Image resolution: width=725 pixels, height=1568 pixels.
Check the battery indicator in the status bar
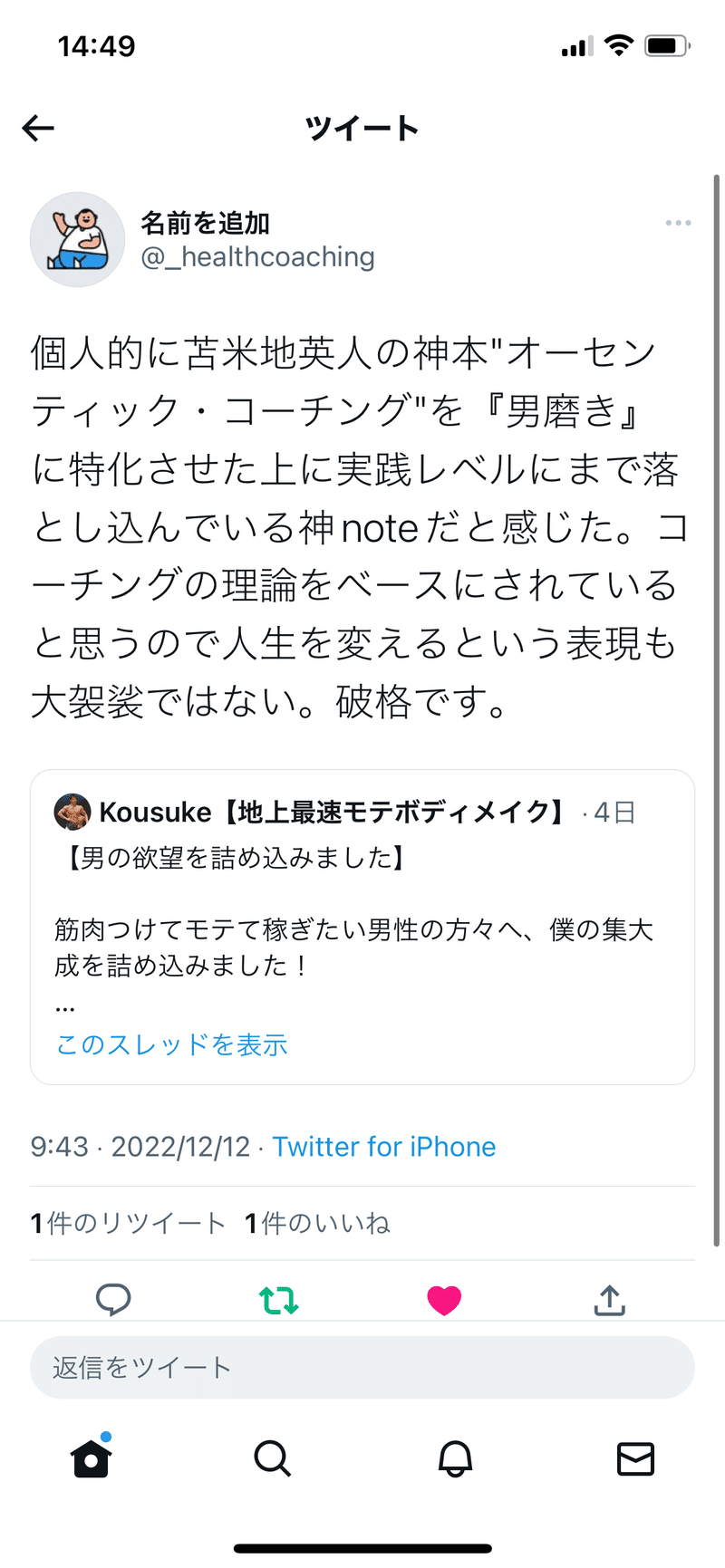tap(664, 45)
